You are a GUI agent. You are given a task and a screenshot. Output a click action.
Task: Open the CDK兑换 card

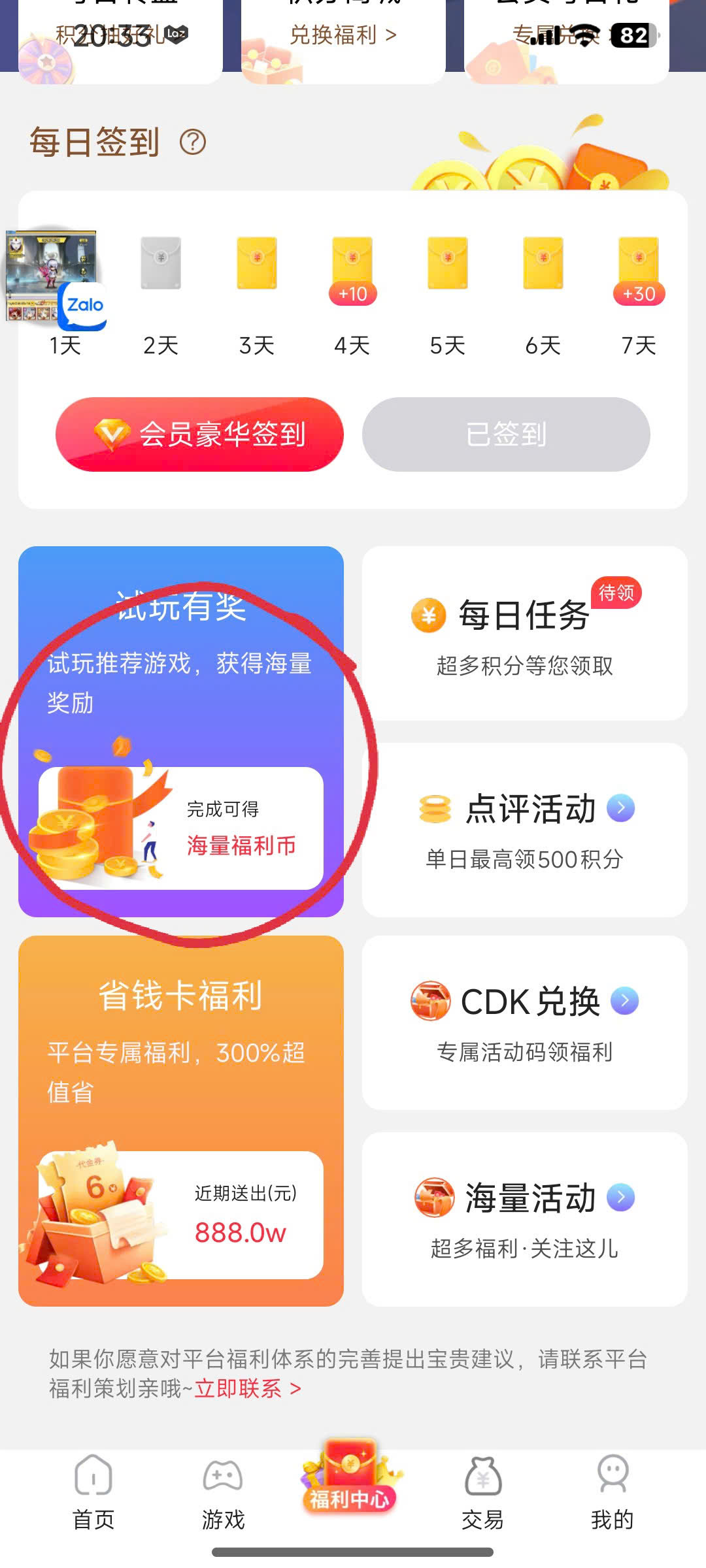[524, 1022]
